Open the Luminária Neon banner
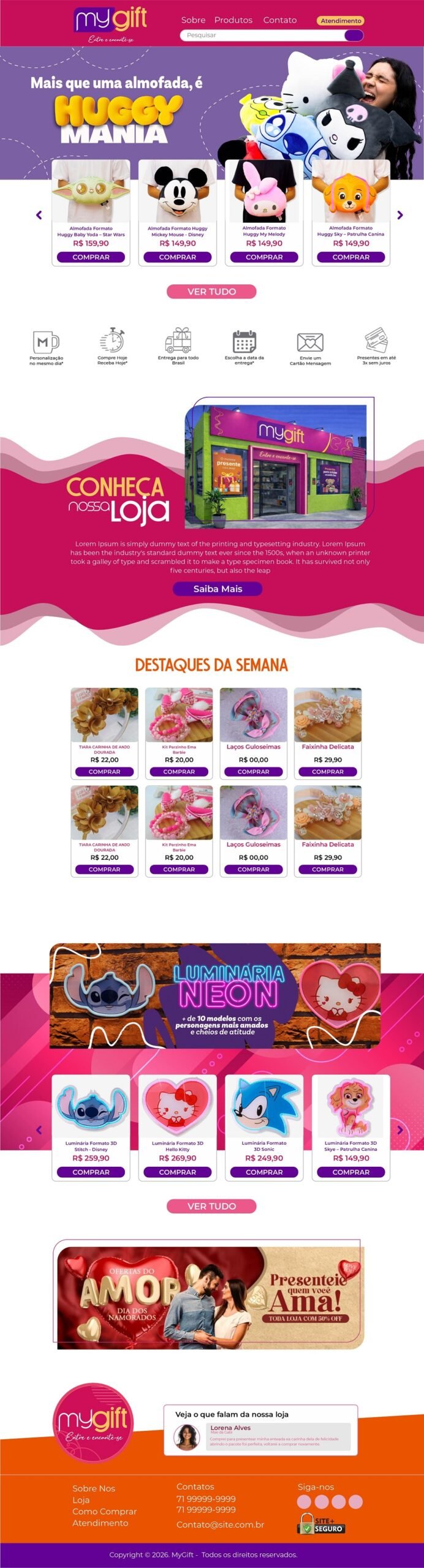 pyautogui.click(x=214, y=995)
